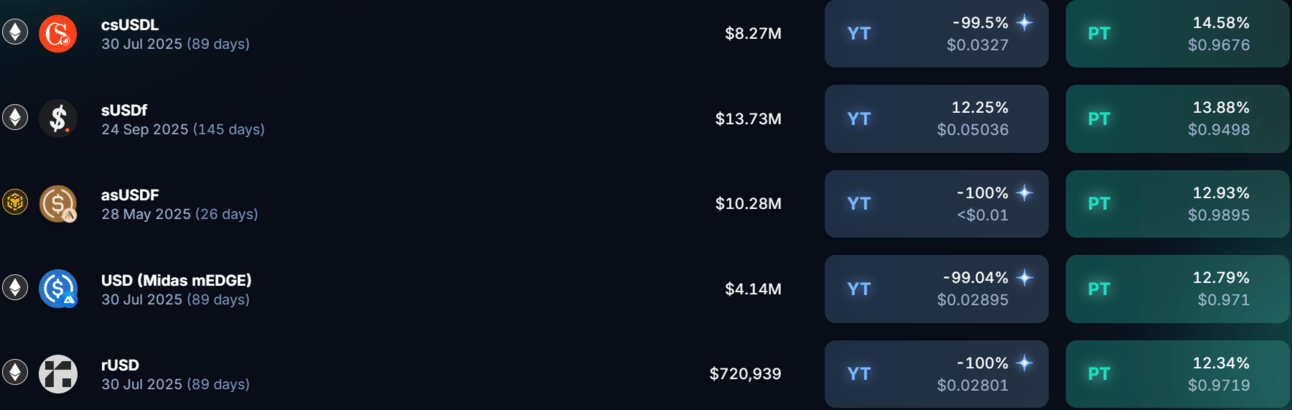
Task: Tap the PT button for asUSDF
Action: 1177,204
